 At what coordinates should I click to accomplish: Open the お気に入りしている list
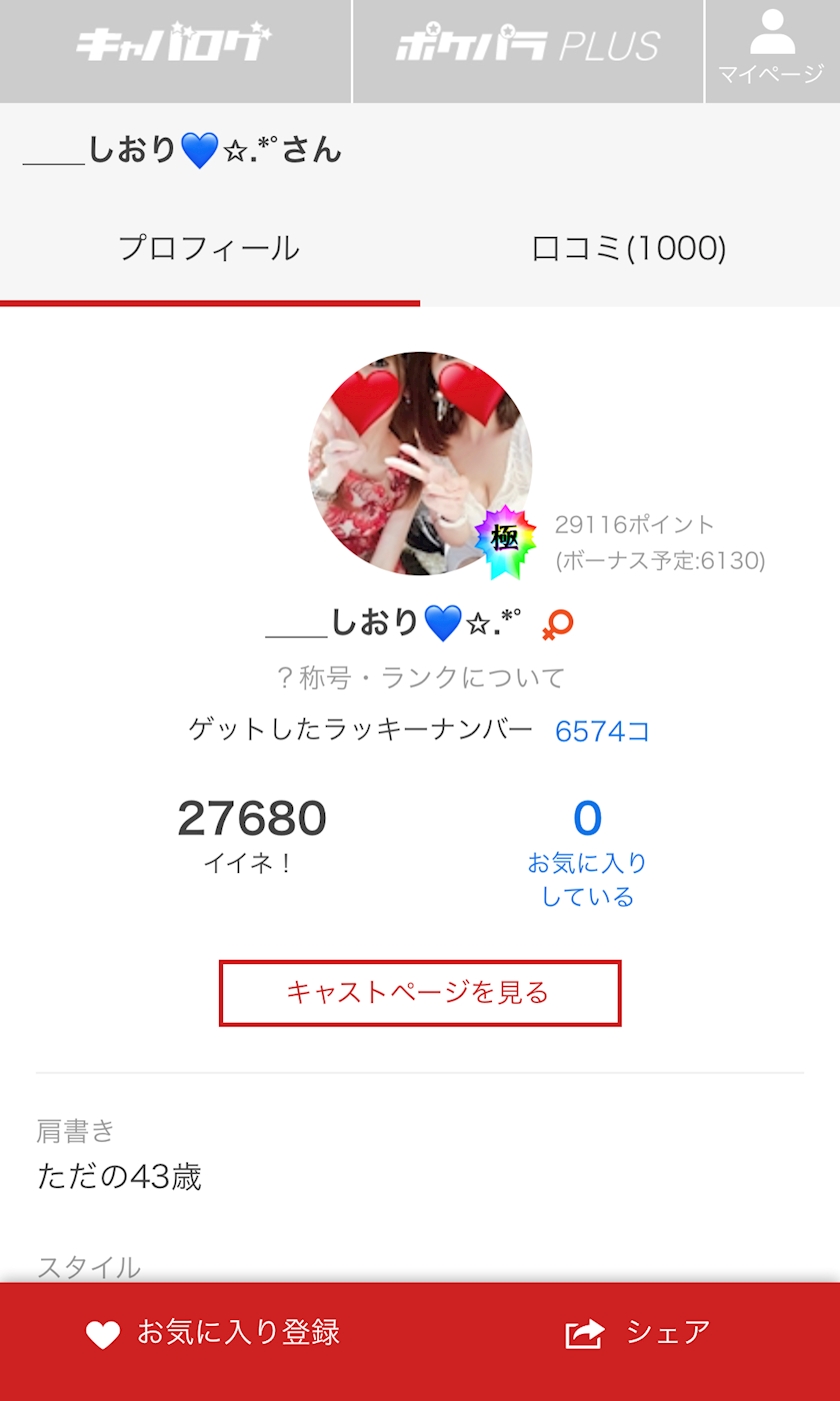click(587, 852)
